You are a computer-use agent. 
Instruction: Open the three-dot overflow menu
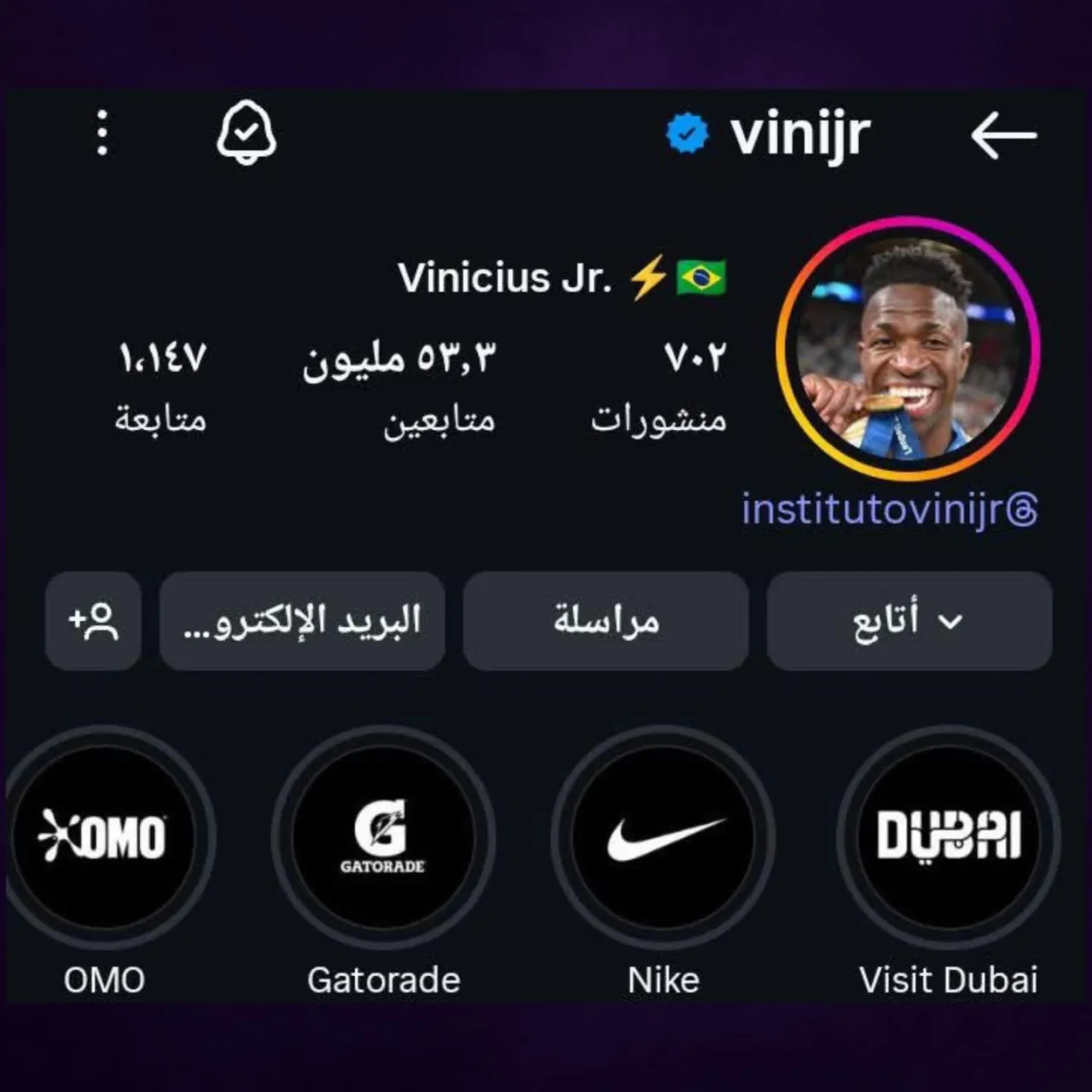(102, 133)
